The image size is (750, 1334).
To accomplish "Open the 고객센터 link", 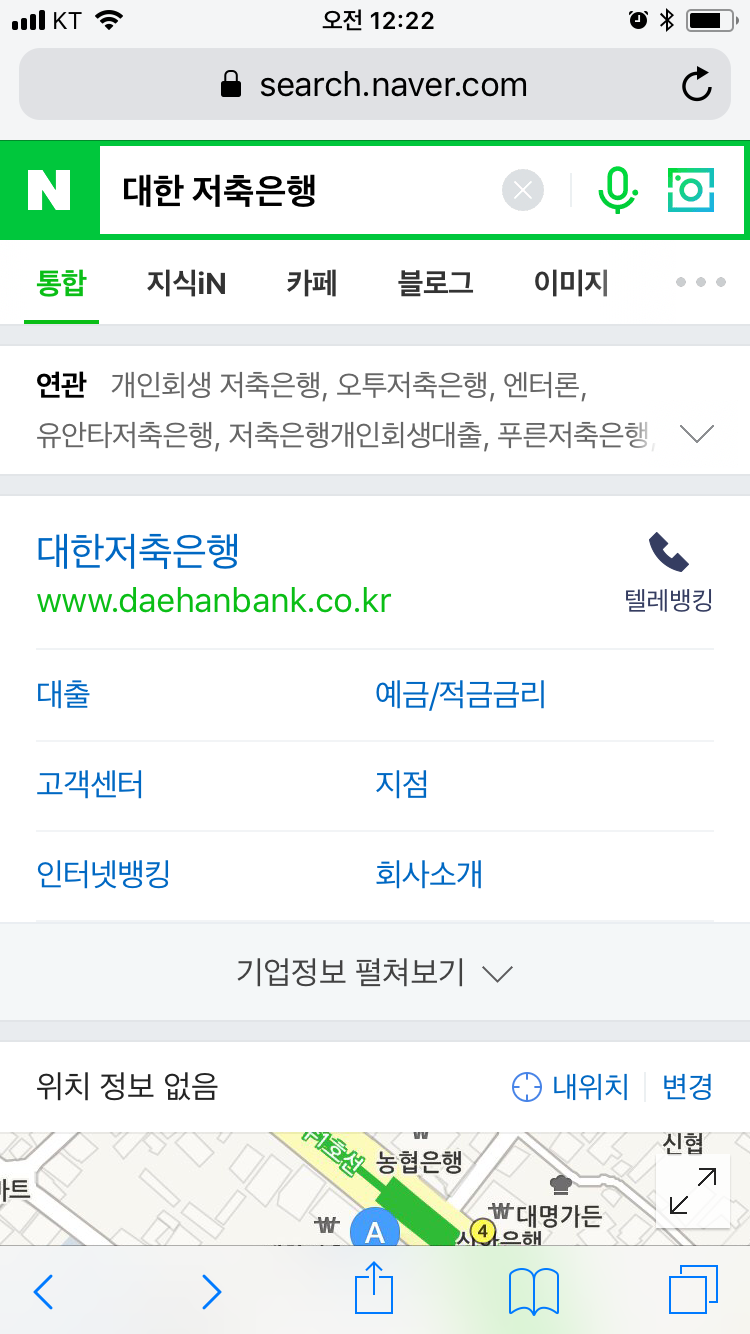I will 90,784.
